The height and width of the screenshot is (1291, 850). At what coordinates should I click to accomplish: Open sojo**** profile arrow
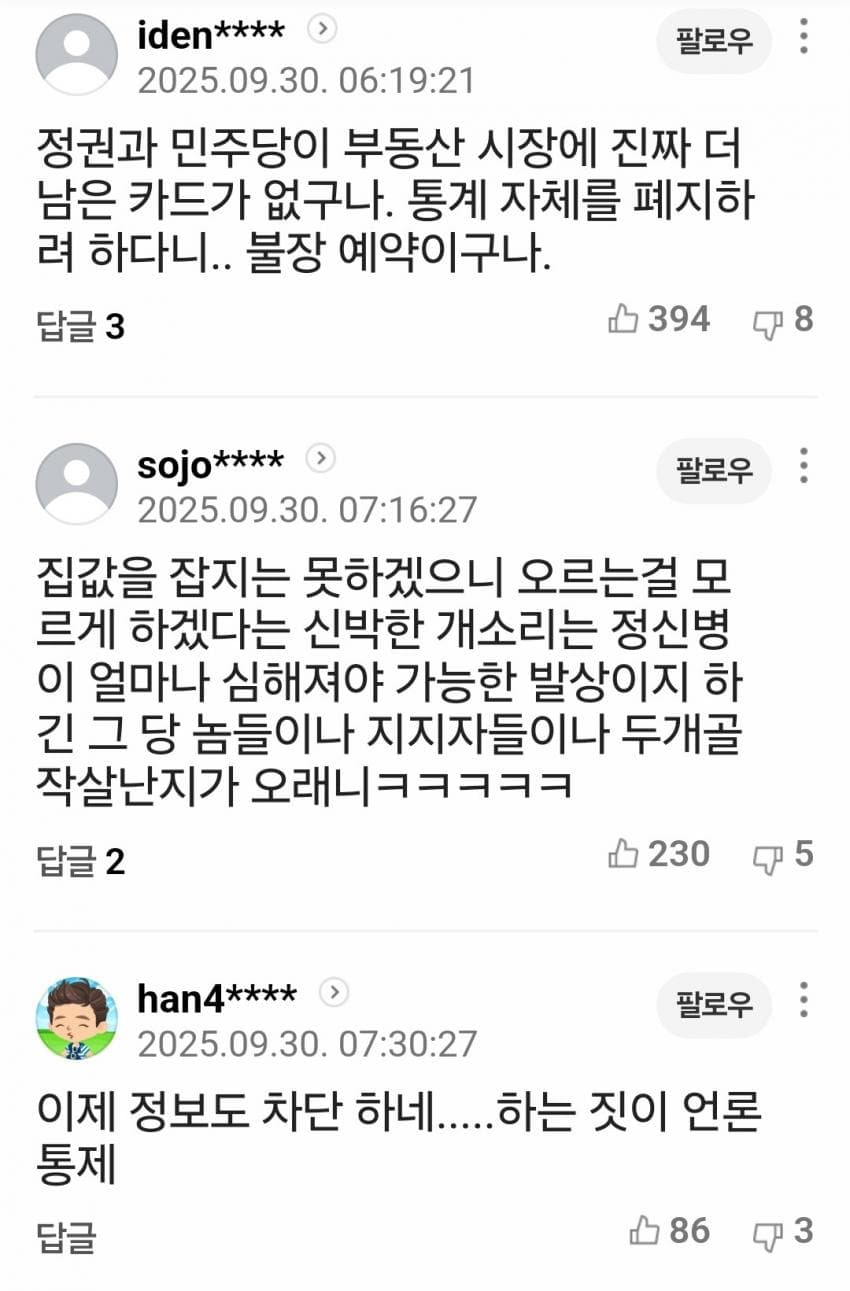click(320, 458)
